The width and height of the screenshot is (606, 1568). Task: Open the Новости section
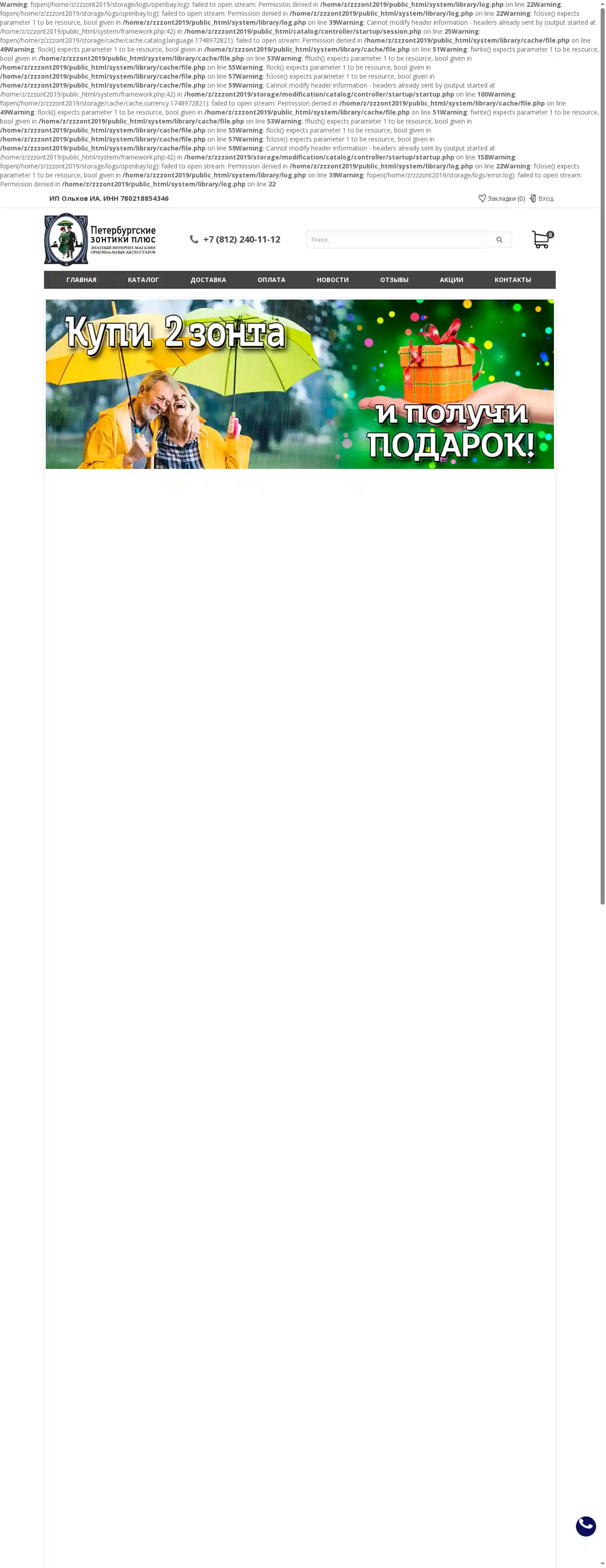point(333,280)
